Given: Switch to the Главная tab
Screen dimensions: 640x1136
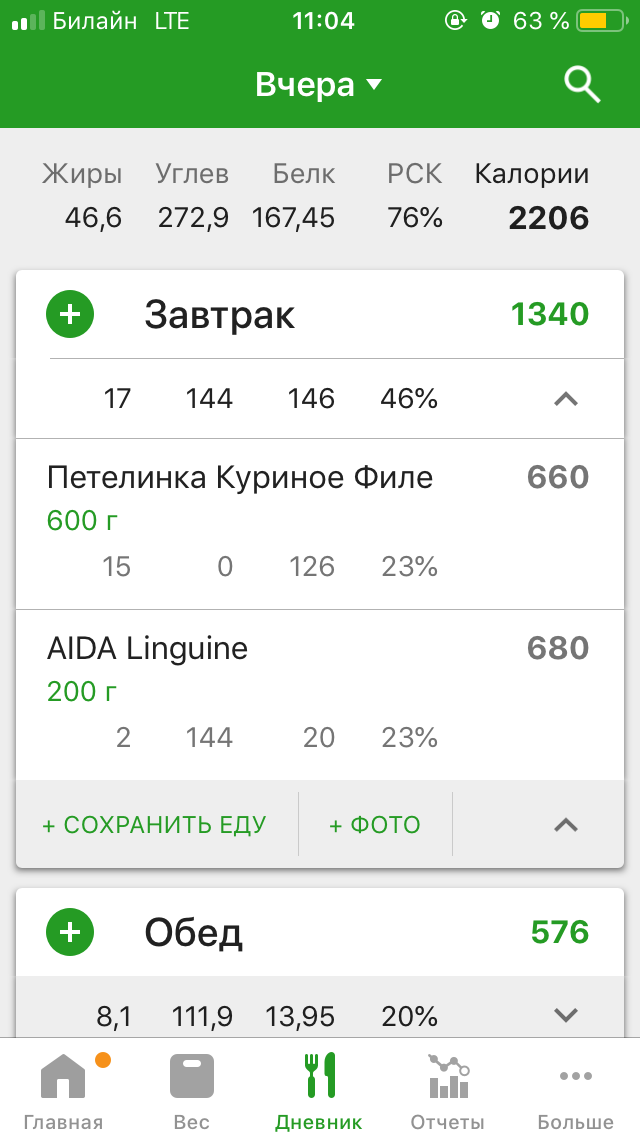Looking at the screenshot, I should click(64, 1090).
